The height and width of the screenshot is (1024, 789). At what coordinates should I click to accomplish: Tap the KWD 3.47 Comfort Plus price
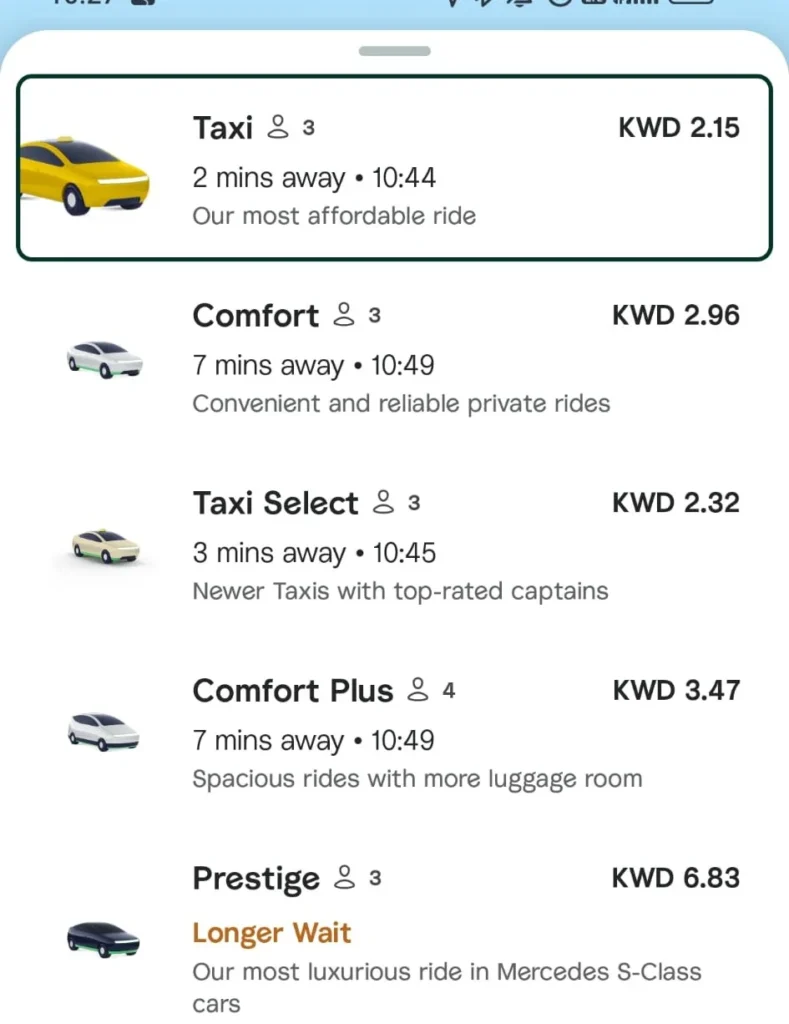tap(675, 690)
